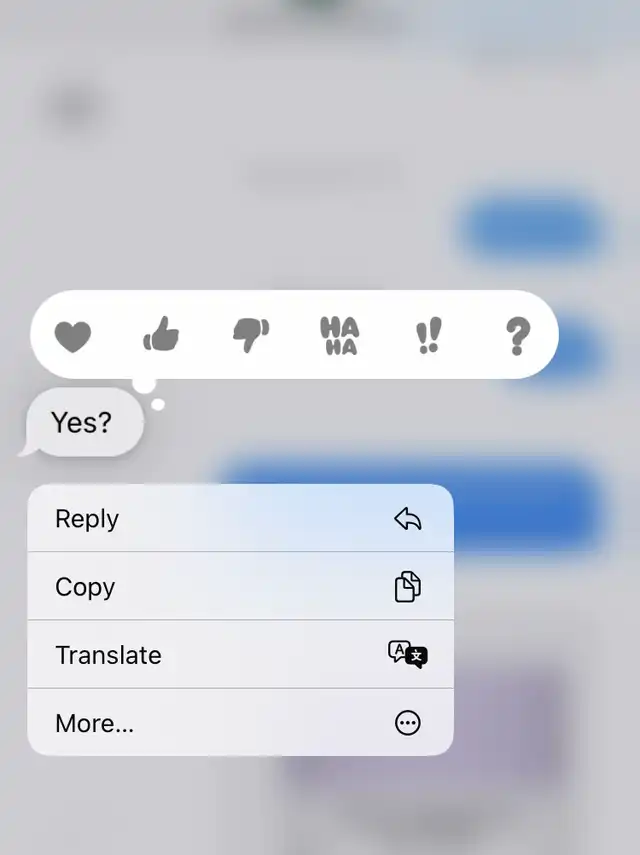React with HA HA tapback
Screen dimensions: 640x855
point(339,336)
